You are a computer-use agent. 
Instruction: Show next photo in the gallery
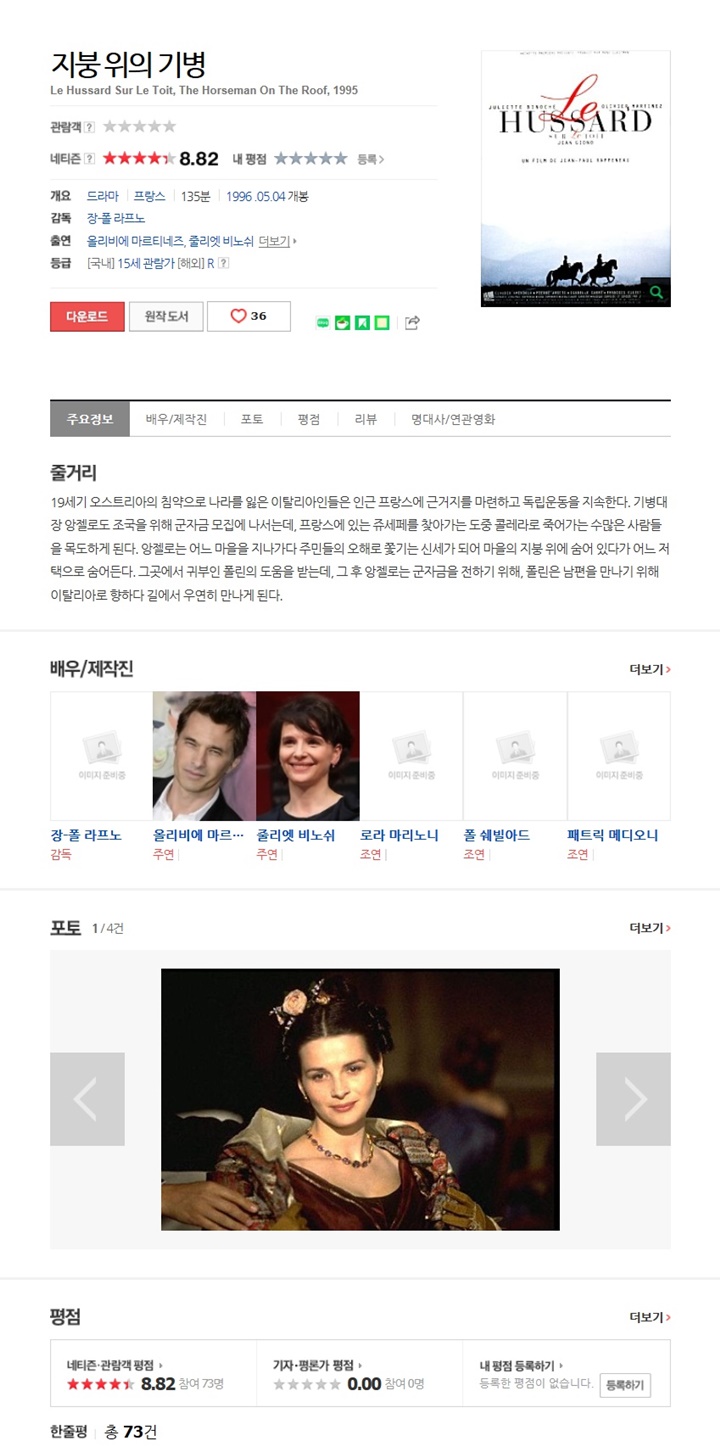633,1099
